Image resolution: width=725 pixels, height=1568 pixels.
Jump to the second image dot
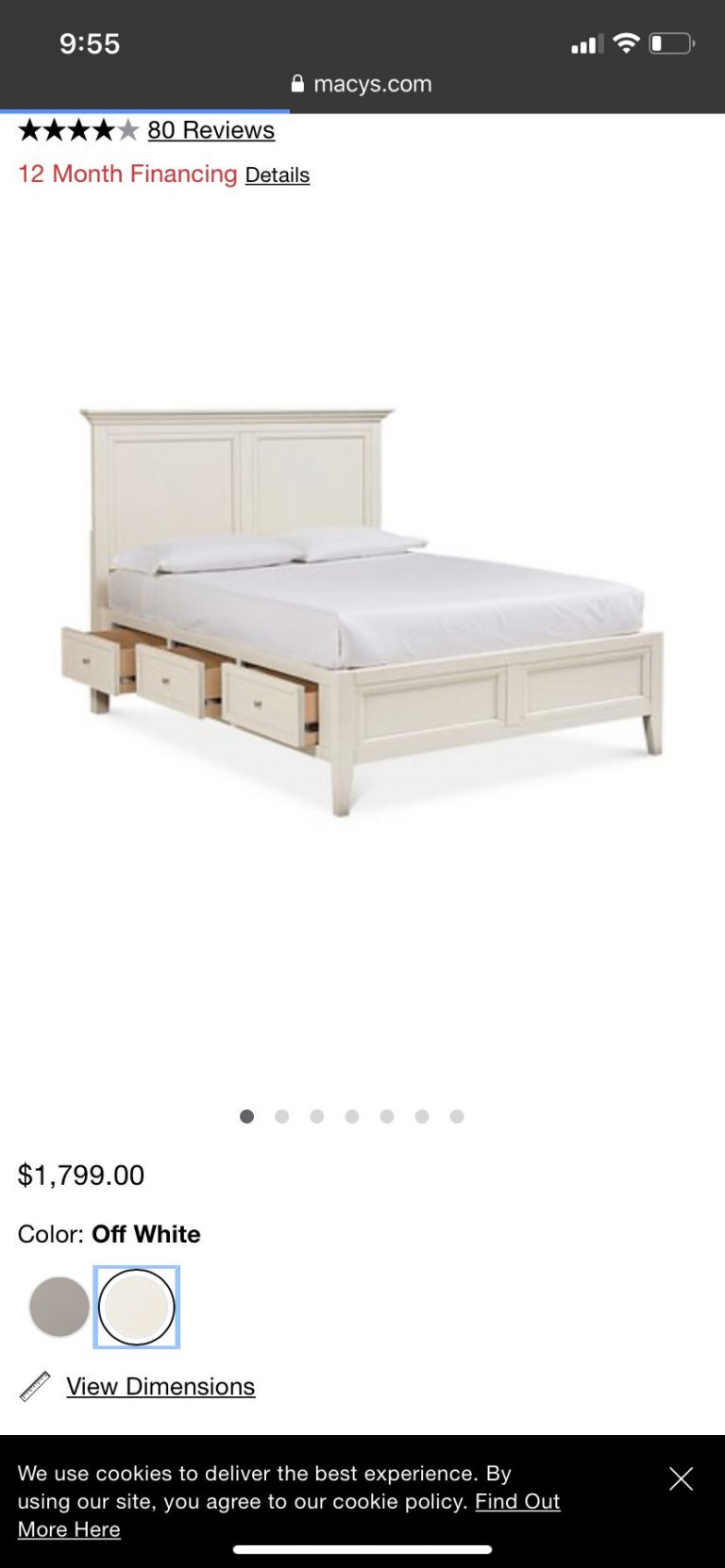tap(281, 1116)
